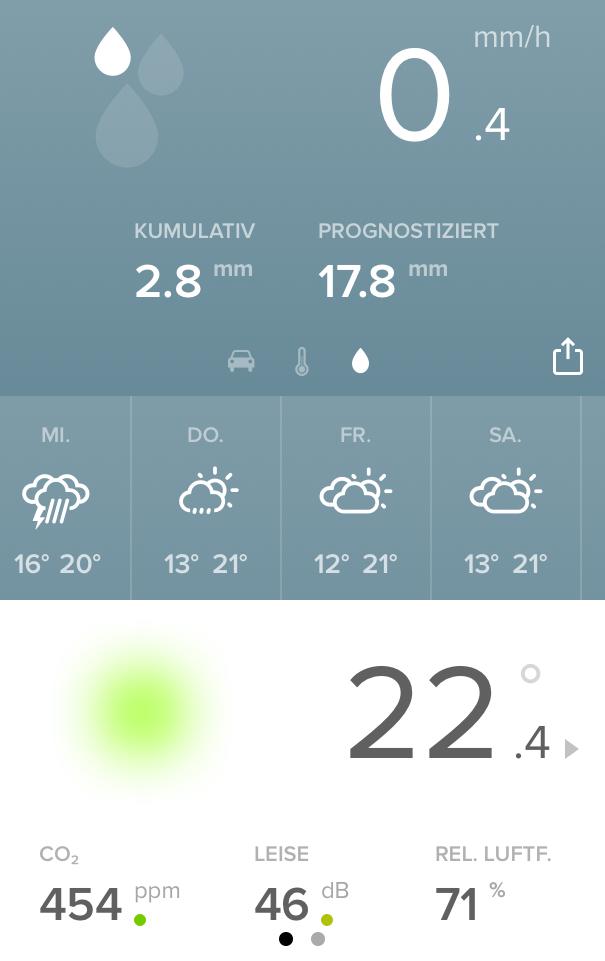605x961 pixels.
Task: Switch to the car module view
Action: tap(241, 361)
